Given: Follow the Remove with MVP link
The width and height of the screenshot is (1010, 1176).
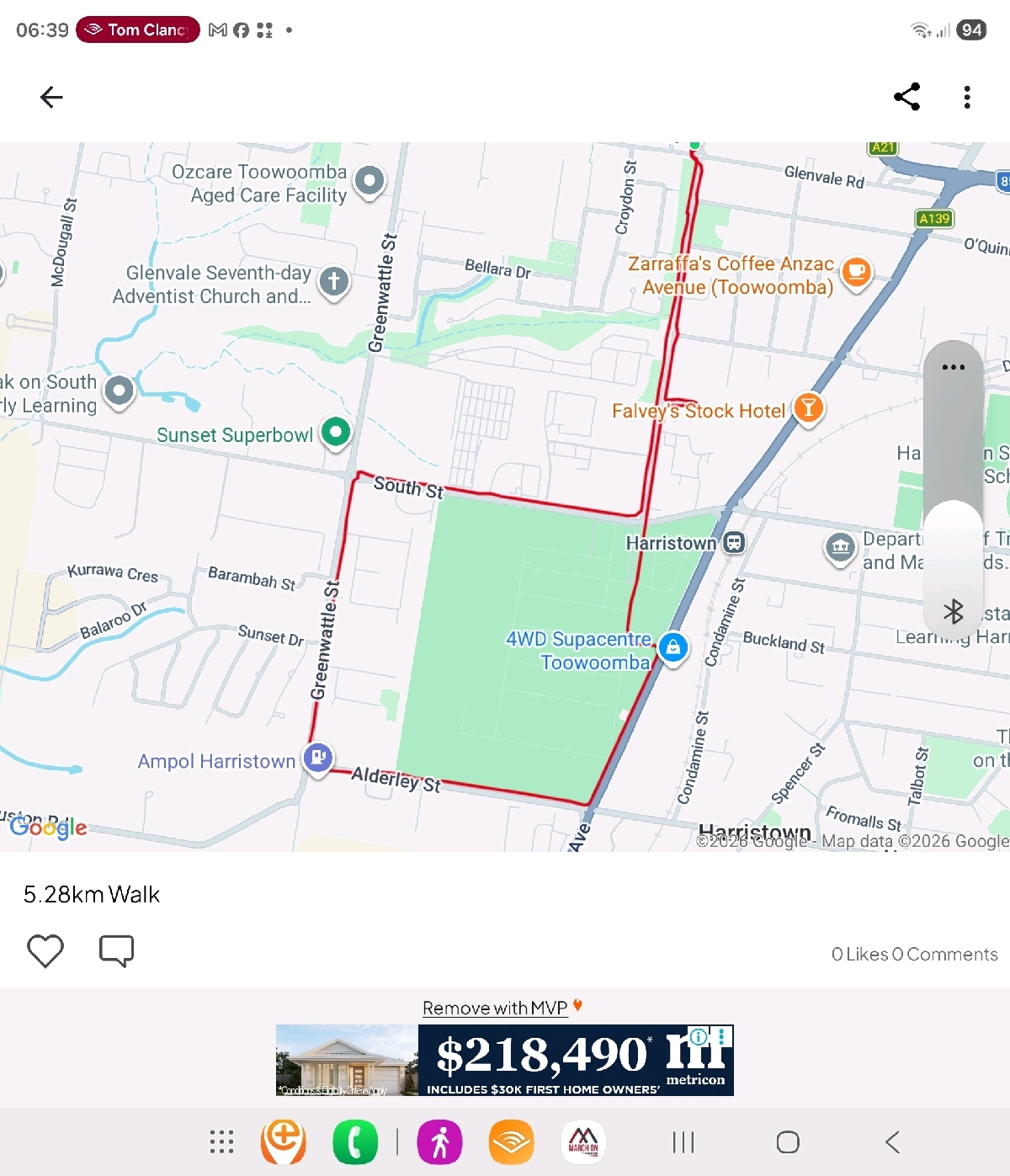Looking at the screenshot, I should pos(495,1008).
